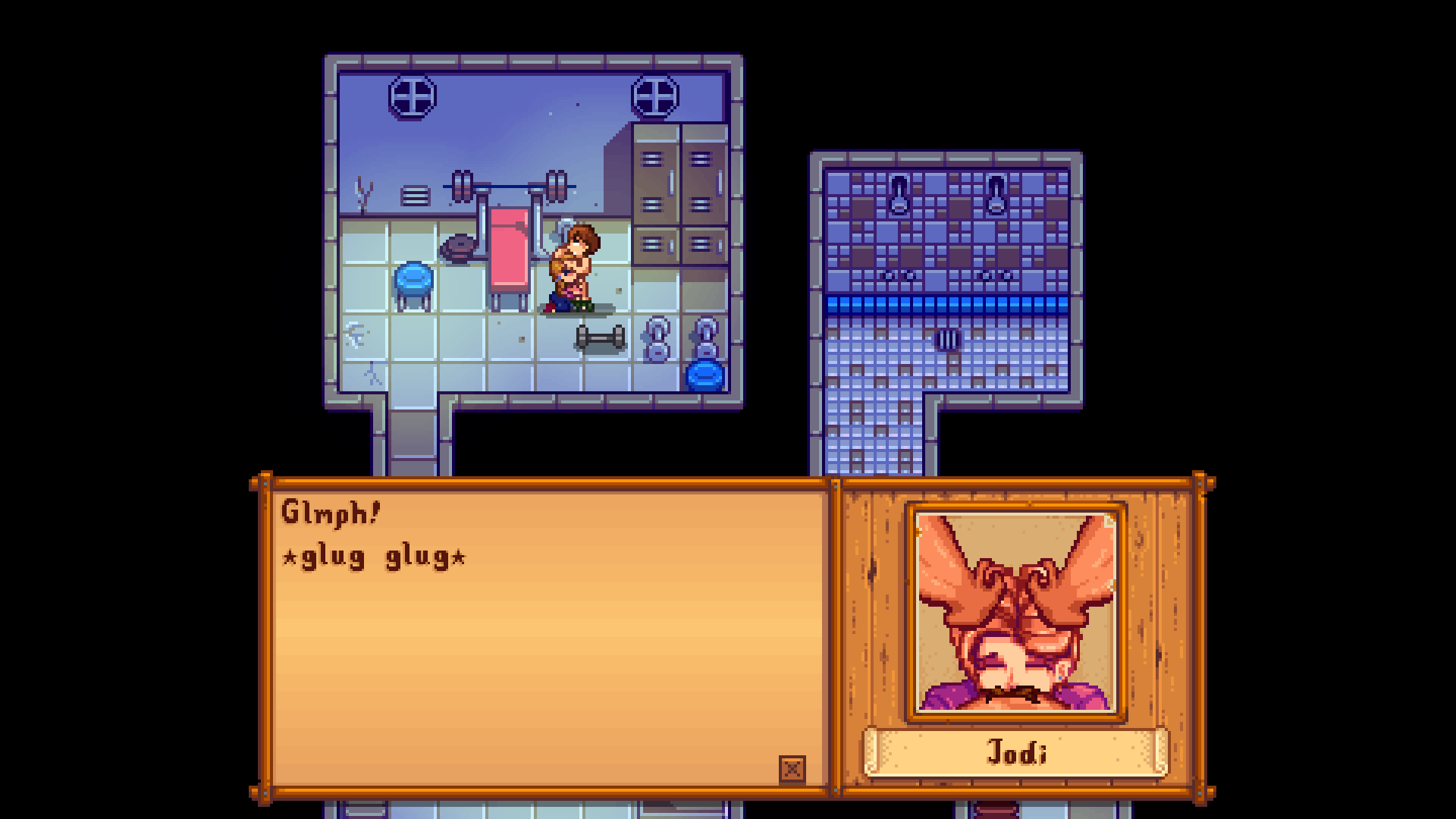The height and width of the screenshot is (819, 1456).
Task: Close the dialogue box with the X icon
Action: pyautogui.click(x=792, y=770)
